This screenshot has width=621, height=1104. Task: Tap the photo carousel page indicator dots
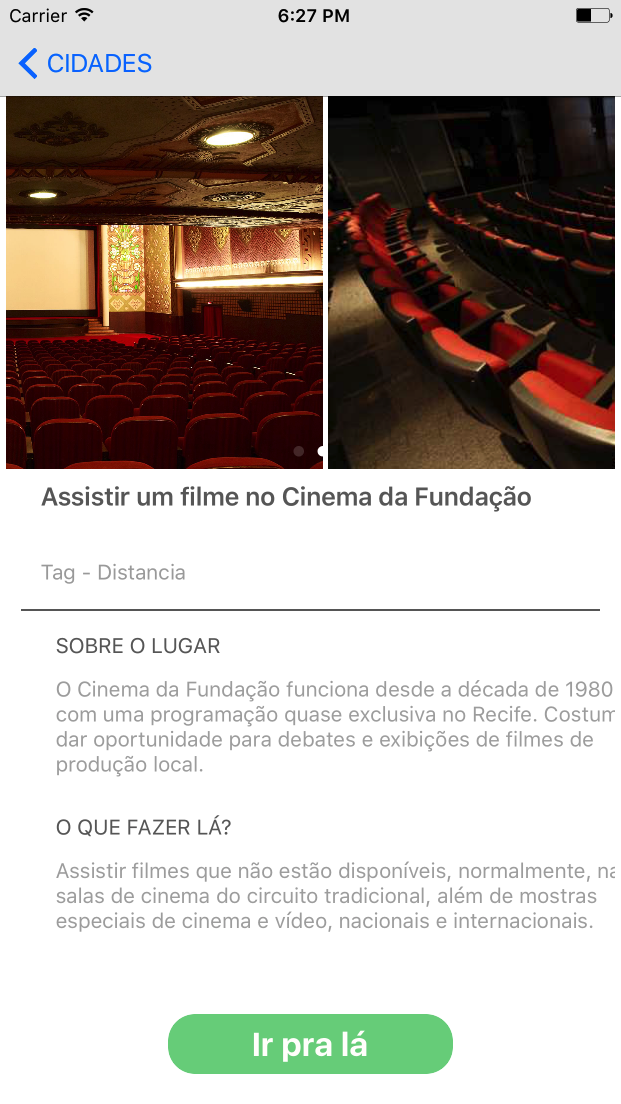(x=310, y=451)
